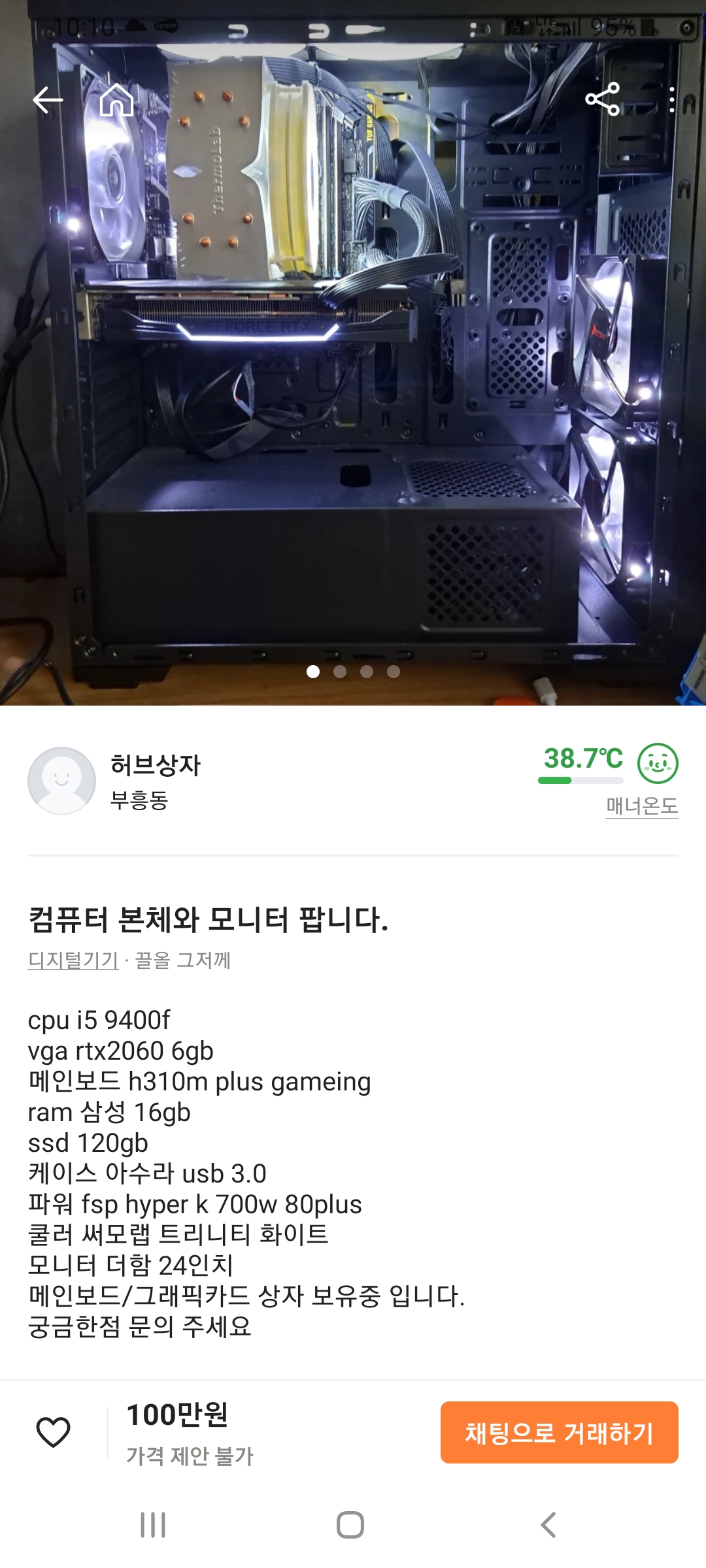Open recent apps from the navigation bar

click(153, 1525)
